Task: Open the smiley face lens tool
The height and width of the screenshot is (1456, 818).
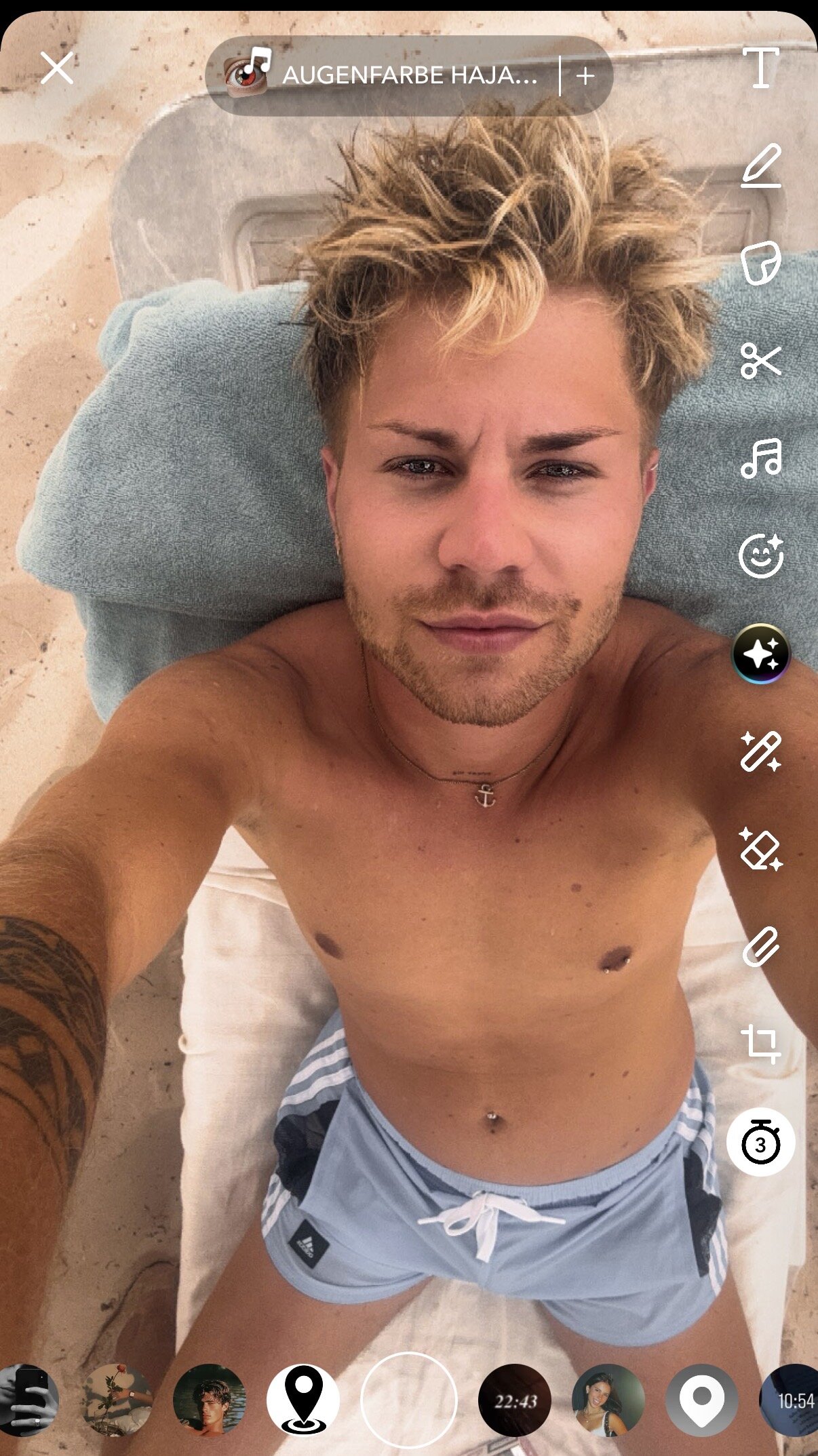Action: point(761,555)
